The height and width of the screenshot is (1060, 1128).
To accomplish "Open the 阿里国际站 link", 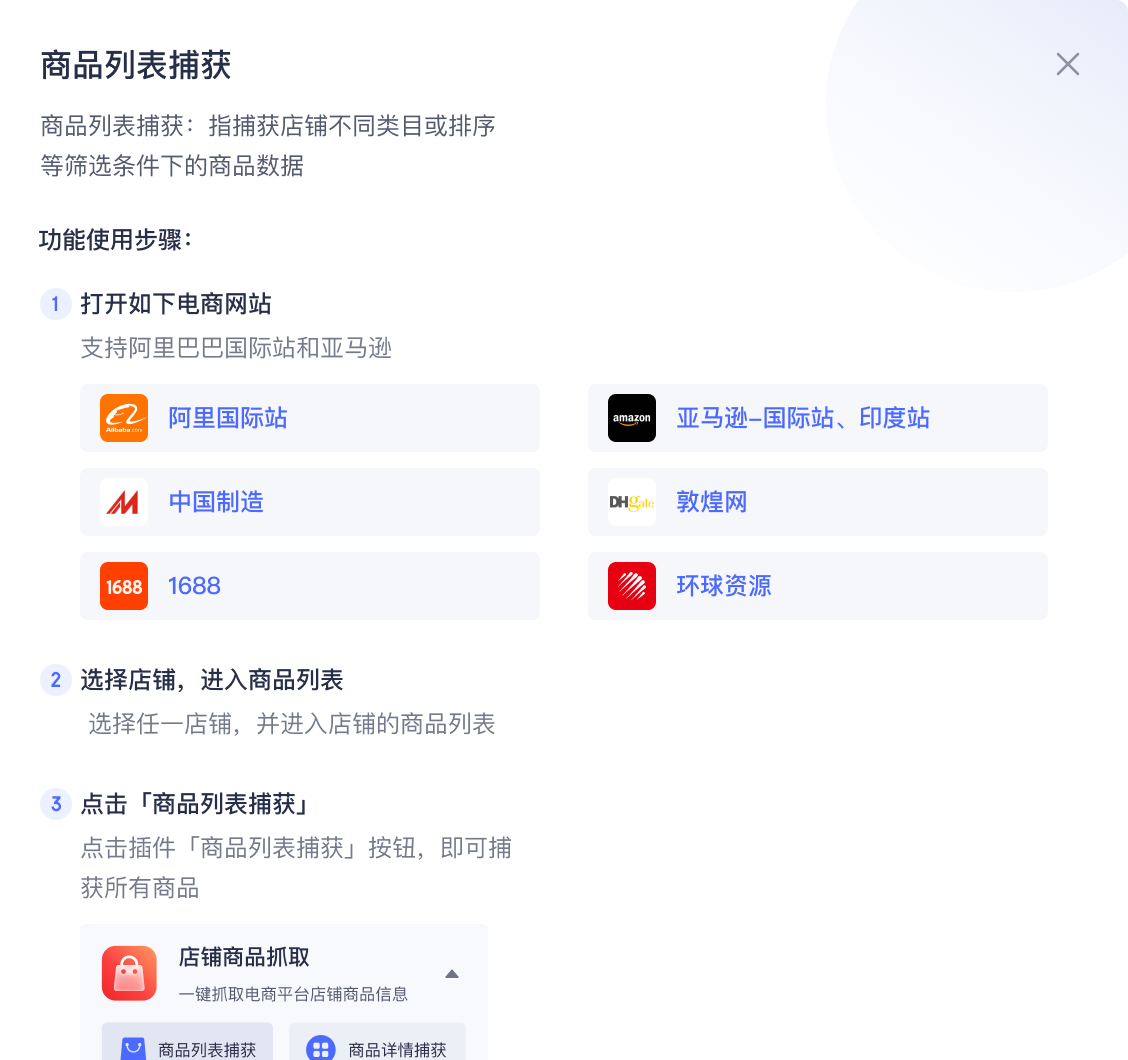I will (x=228, y=418).
